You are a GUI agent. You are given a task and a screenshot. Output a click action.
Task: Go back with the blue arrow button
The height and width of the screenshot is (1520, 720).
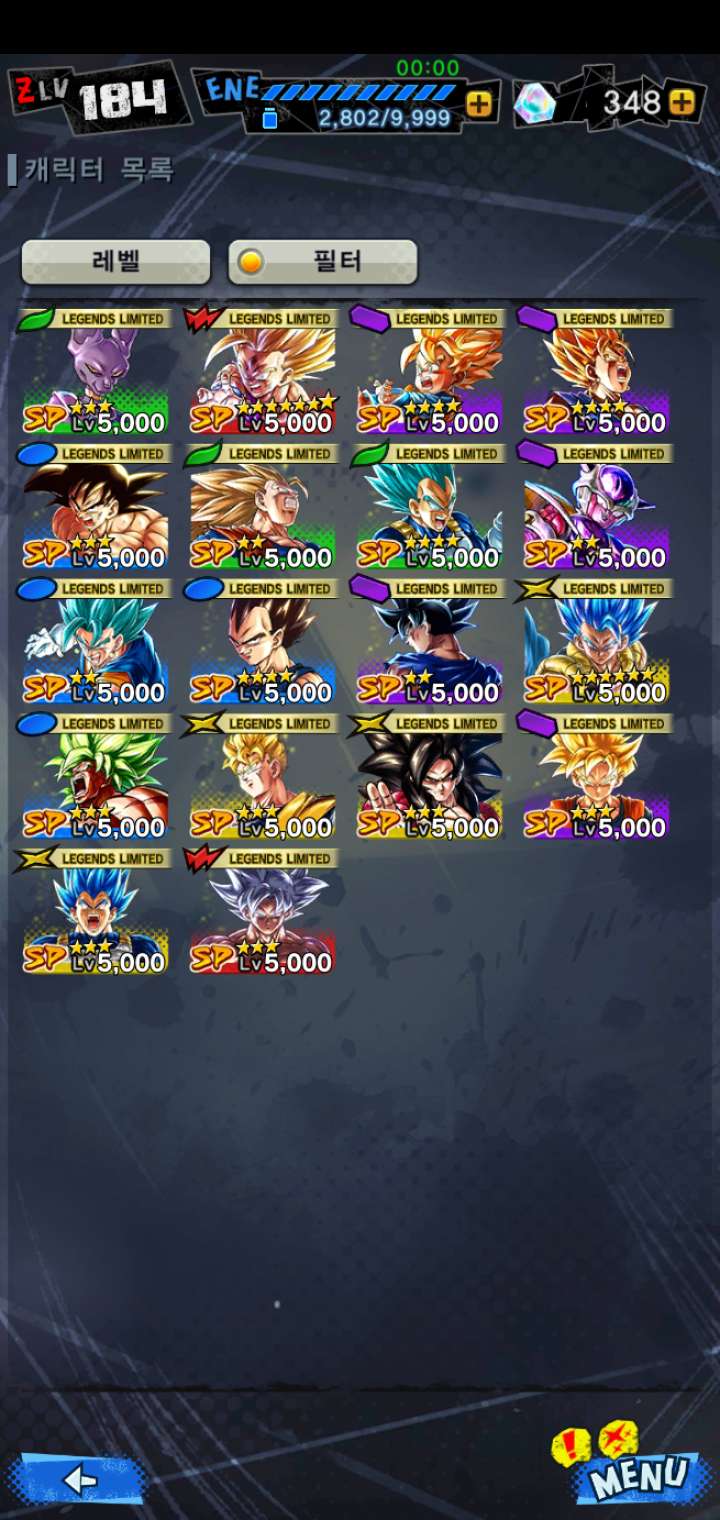(x=78, y=1479)
